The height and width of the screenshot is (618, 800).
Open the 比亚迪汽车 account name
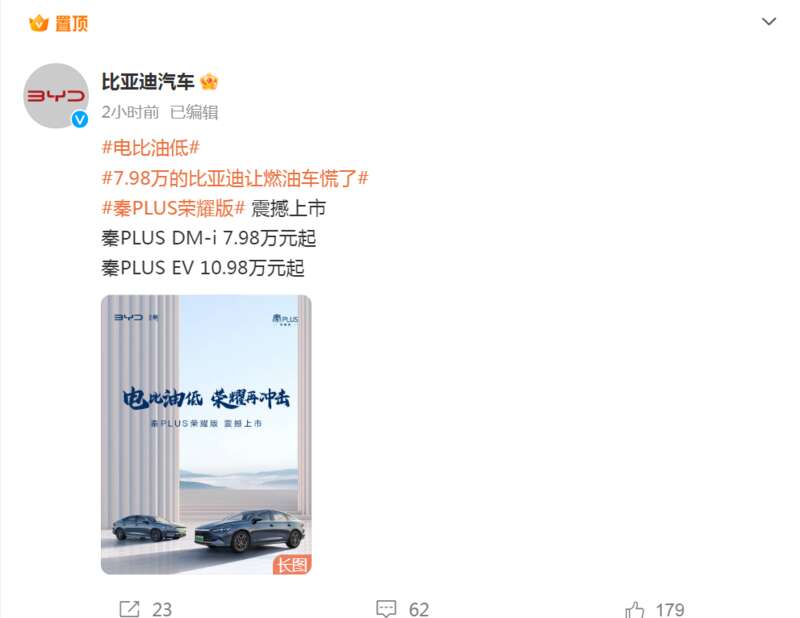coord(149,81)
